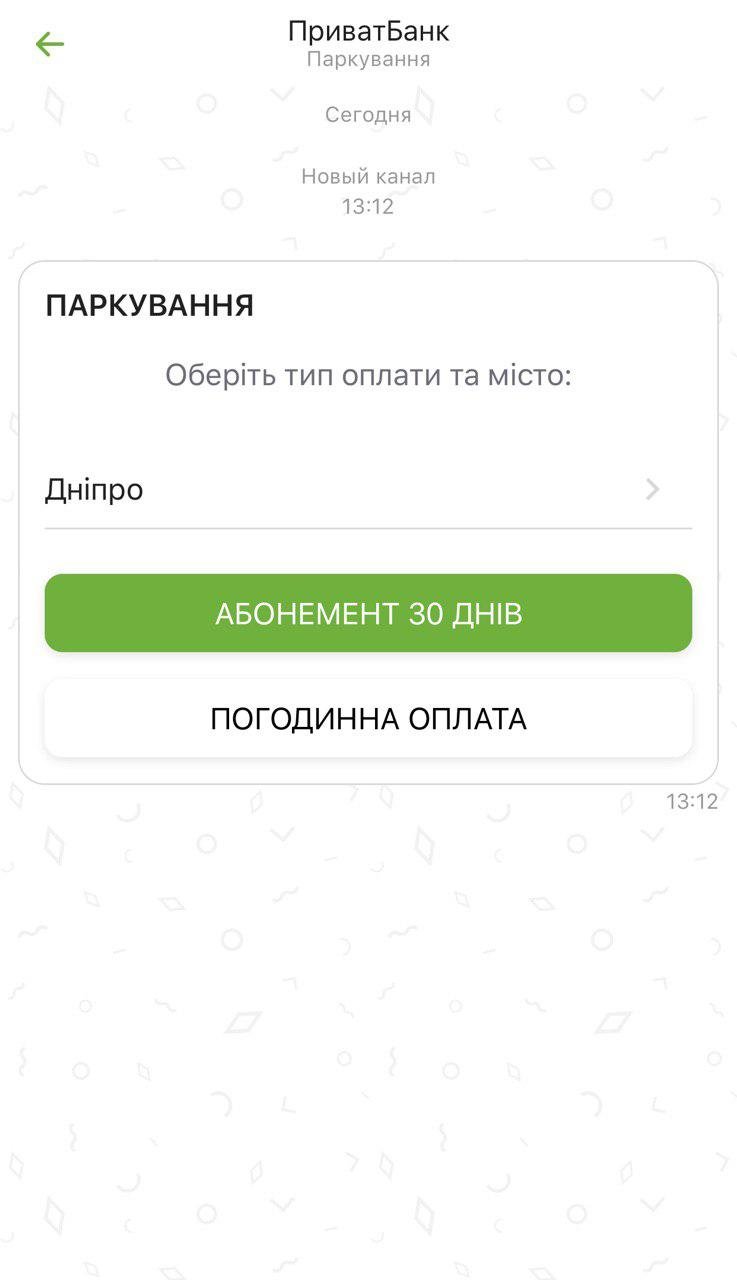
Task: Tap the Оберіть тип оплати prompt text
Action: pyautogui.click(x=368, y=373)
